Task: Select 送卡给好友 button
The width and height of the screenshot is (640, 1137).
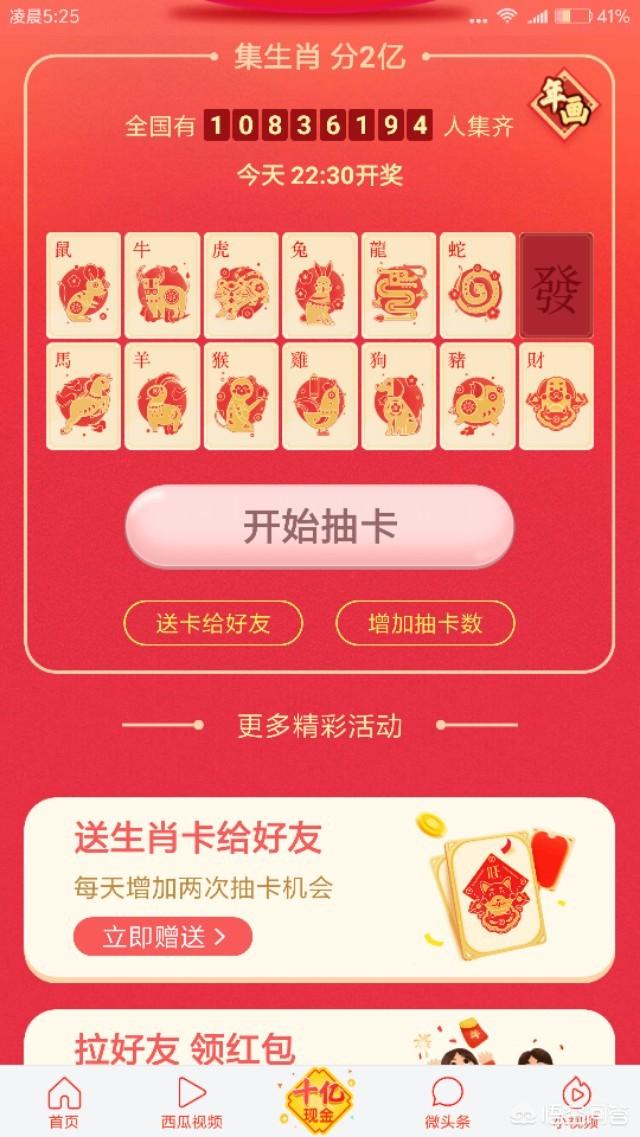Action: pos(213,624)
